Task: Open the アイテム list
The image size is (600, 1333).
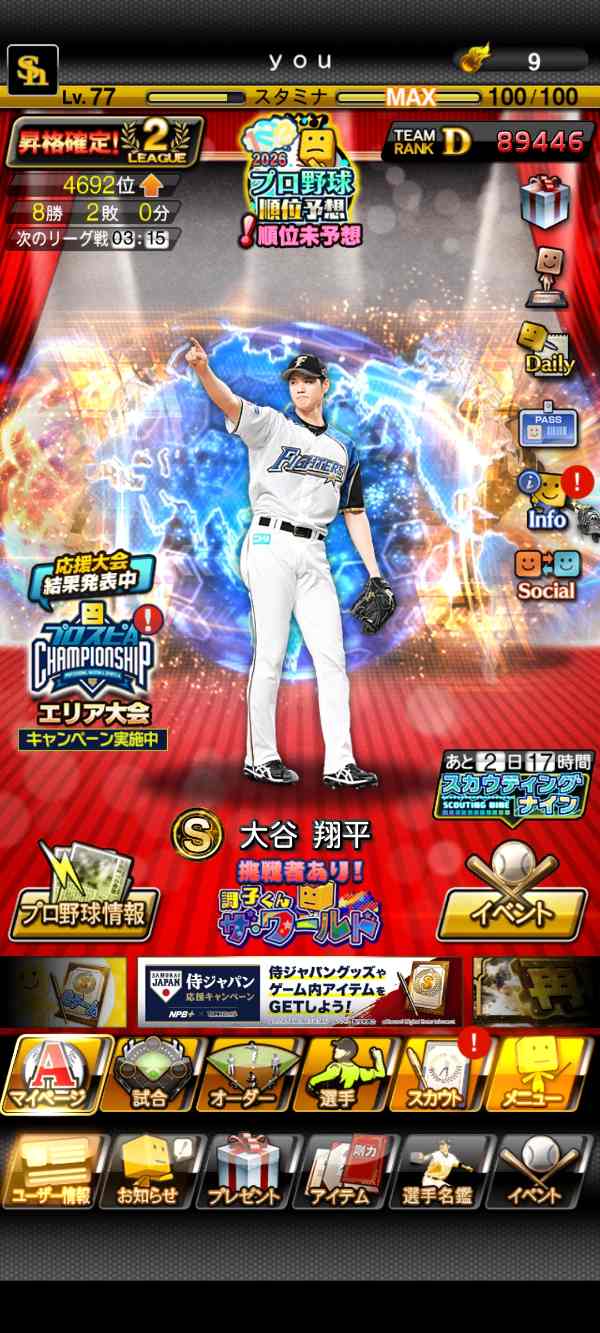Action: pyautogui.click(x=344, y=1171)
